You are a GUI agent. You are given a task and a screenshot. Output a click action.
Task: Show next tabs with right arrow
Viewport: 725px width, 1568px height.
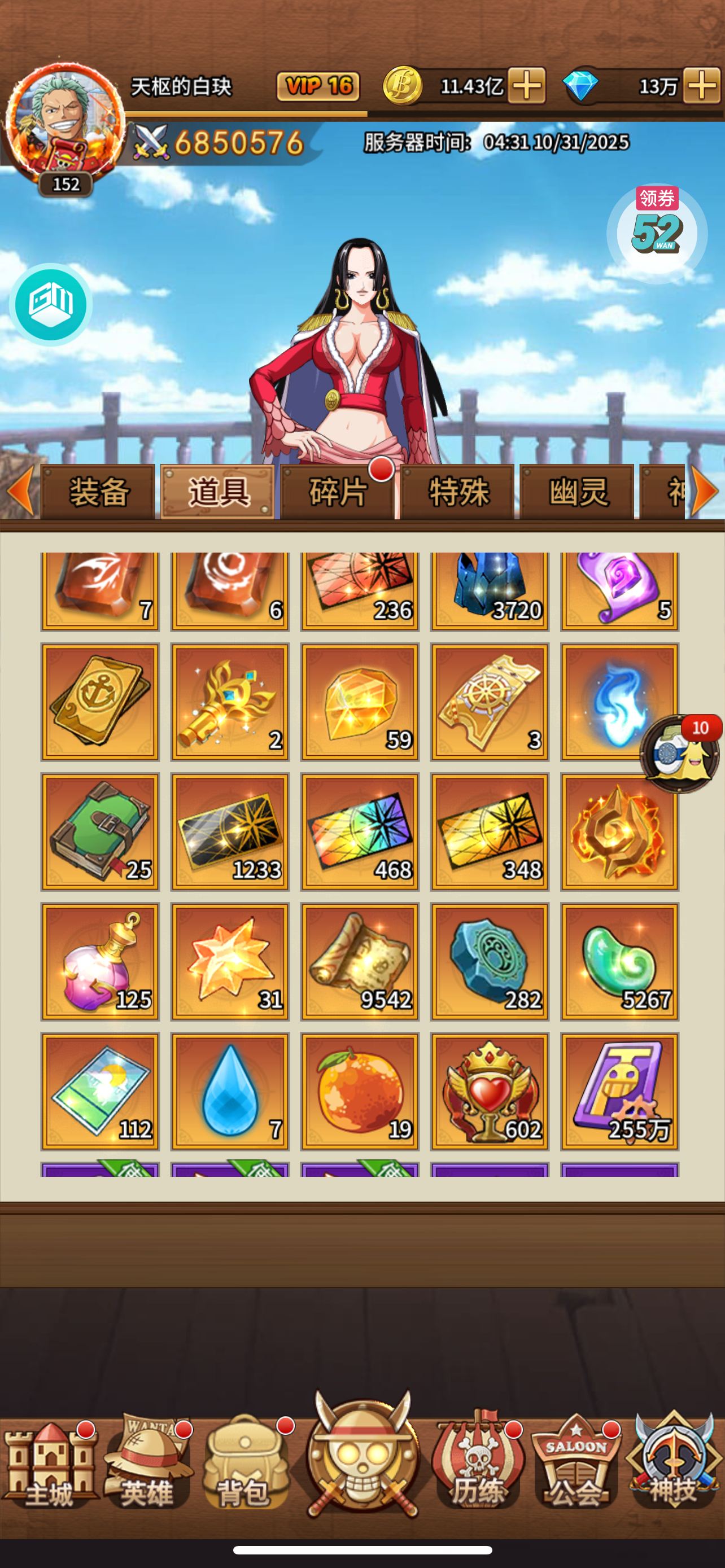tap(706, 490)
